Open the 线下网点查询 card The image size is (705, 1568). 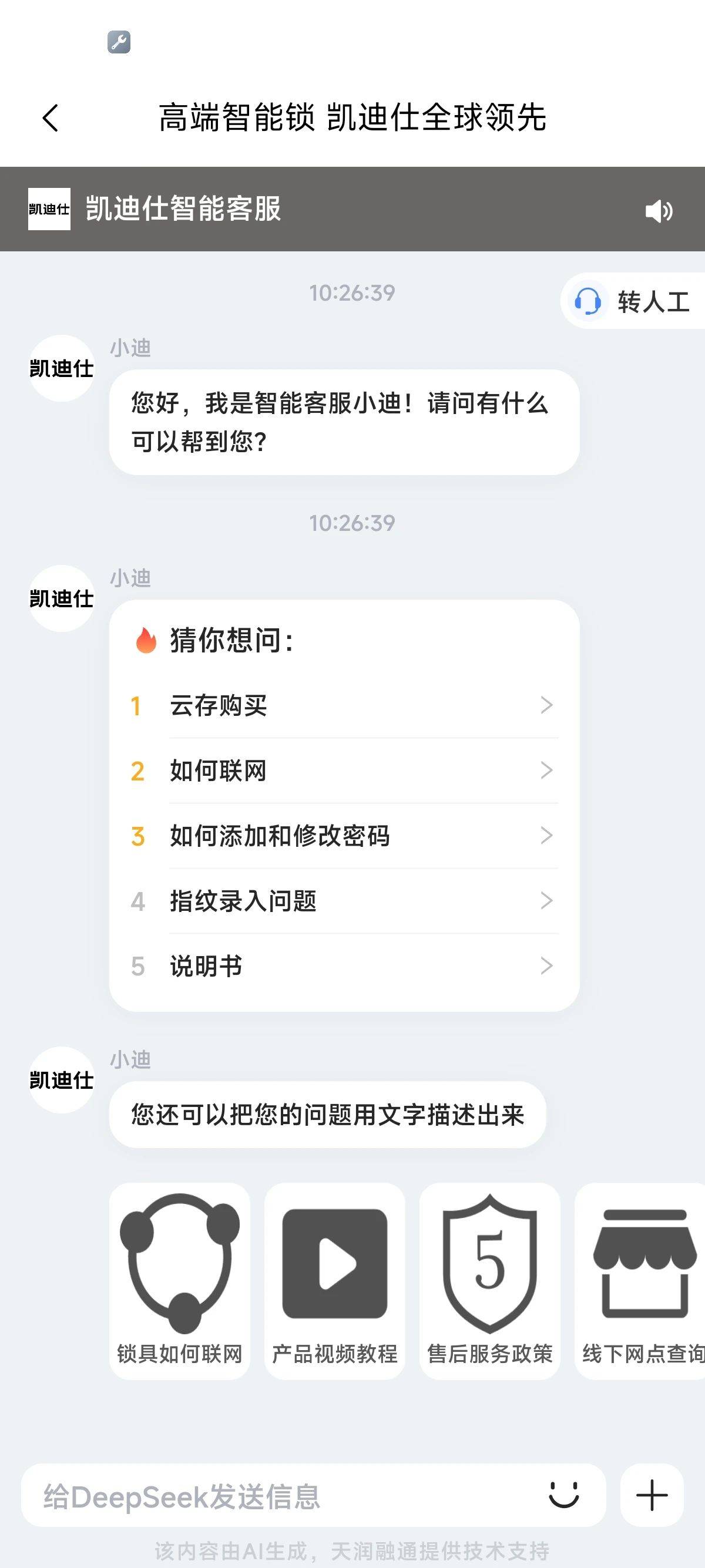tap(640, 1281)
